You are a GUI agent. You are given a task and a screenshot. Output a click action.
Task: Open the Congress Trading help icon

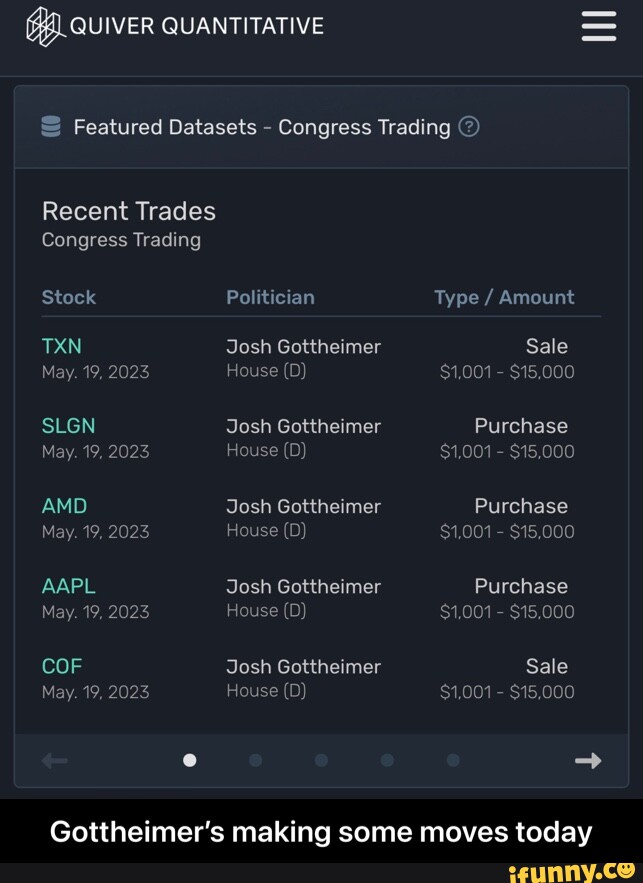[x=469, y=127]
